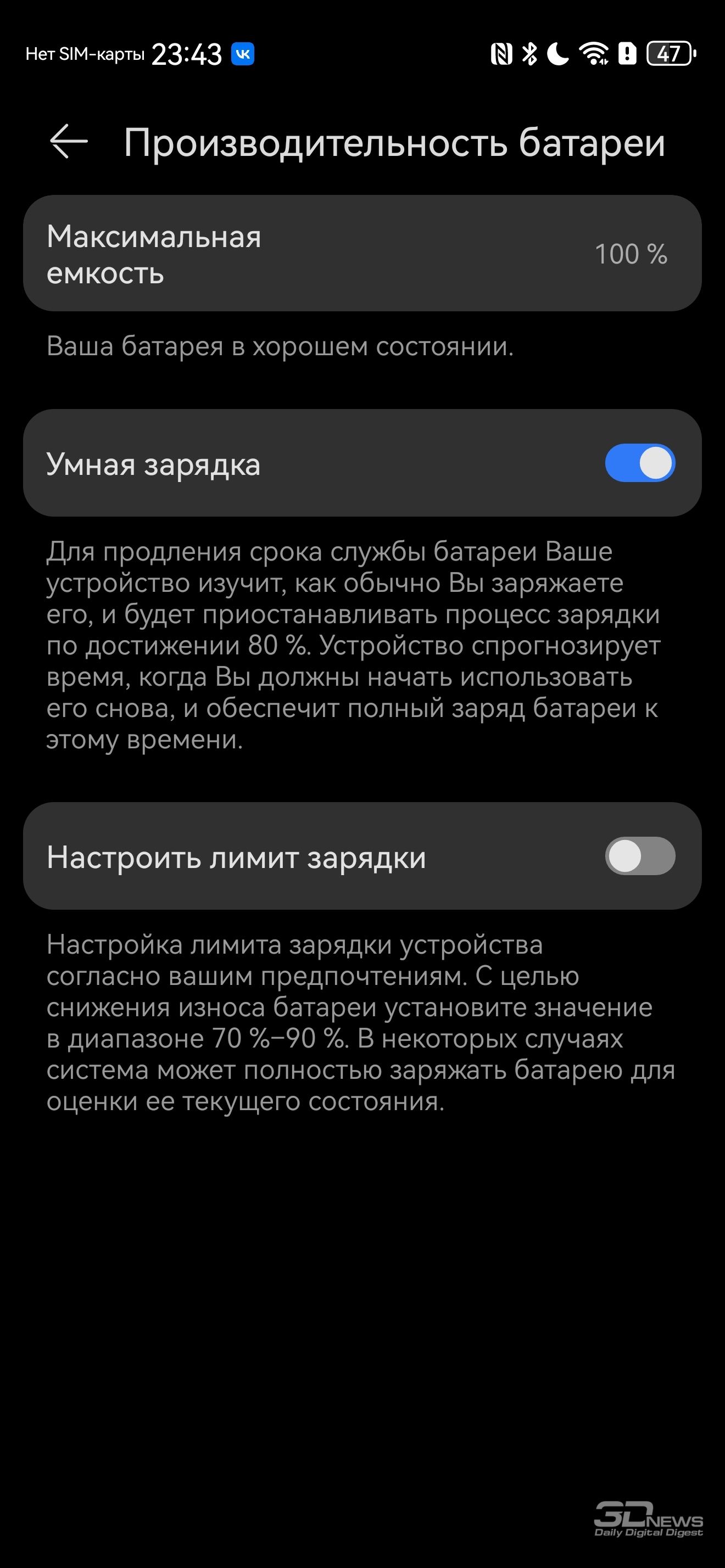Viewport: 725px width, 1568px height.
Task: Disable the Умная зарядка switch
Action: [639, 463]
